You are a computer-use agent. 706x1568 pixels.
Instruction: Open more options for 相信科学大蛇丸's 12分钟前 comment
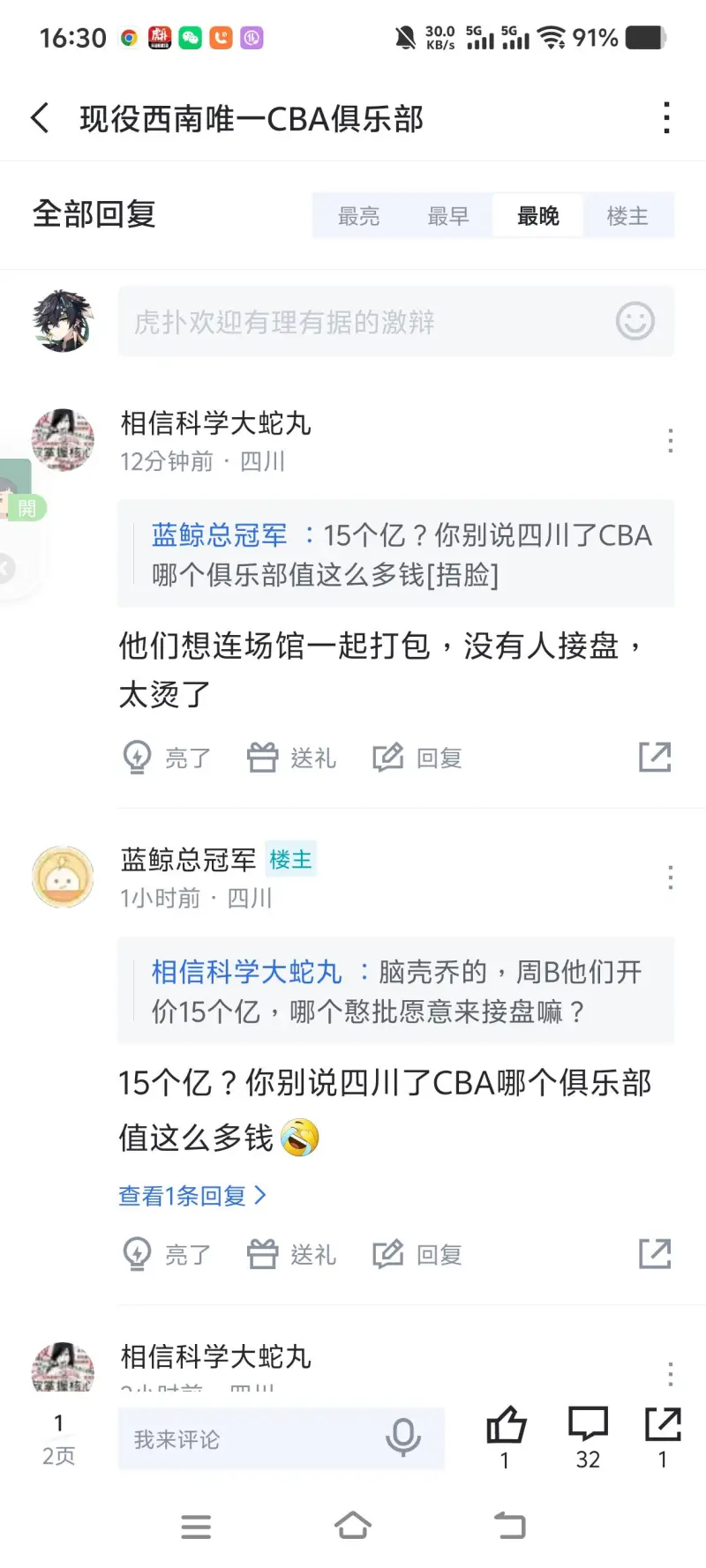[x=671, y=440]
